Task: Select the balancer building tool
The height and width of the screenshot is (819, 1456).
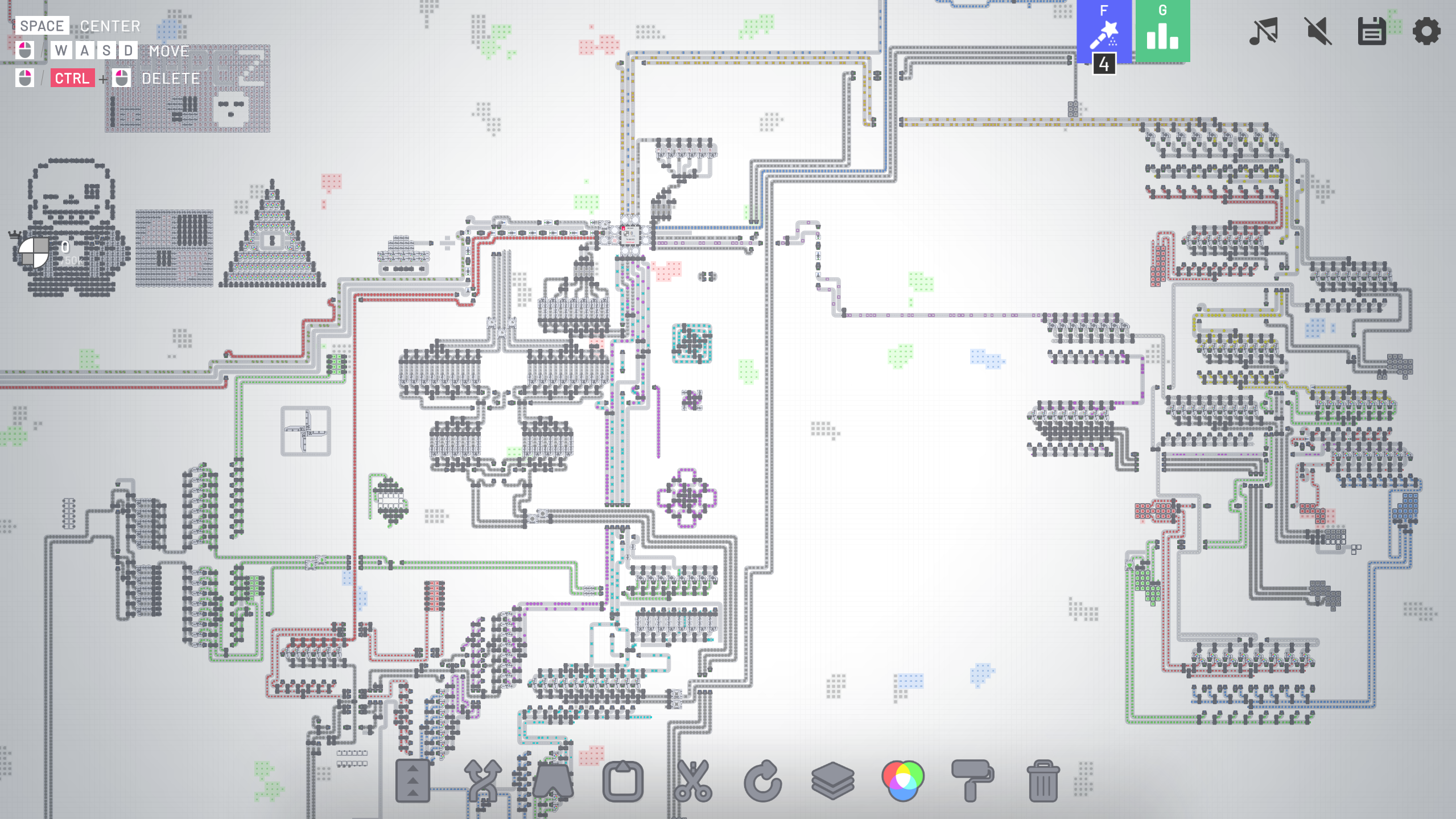Action: click(x=482, y=781)
